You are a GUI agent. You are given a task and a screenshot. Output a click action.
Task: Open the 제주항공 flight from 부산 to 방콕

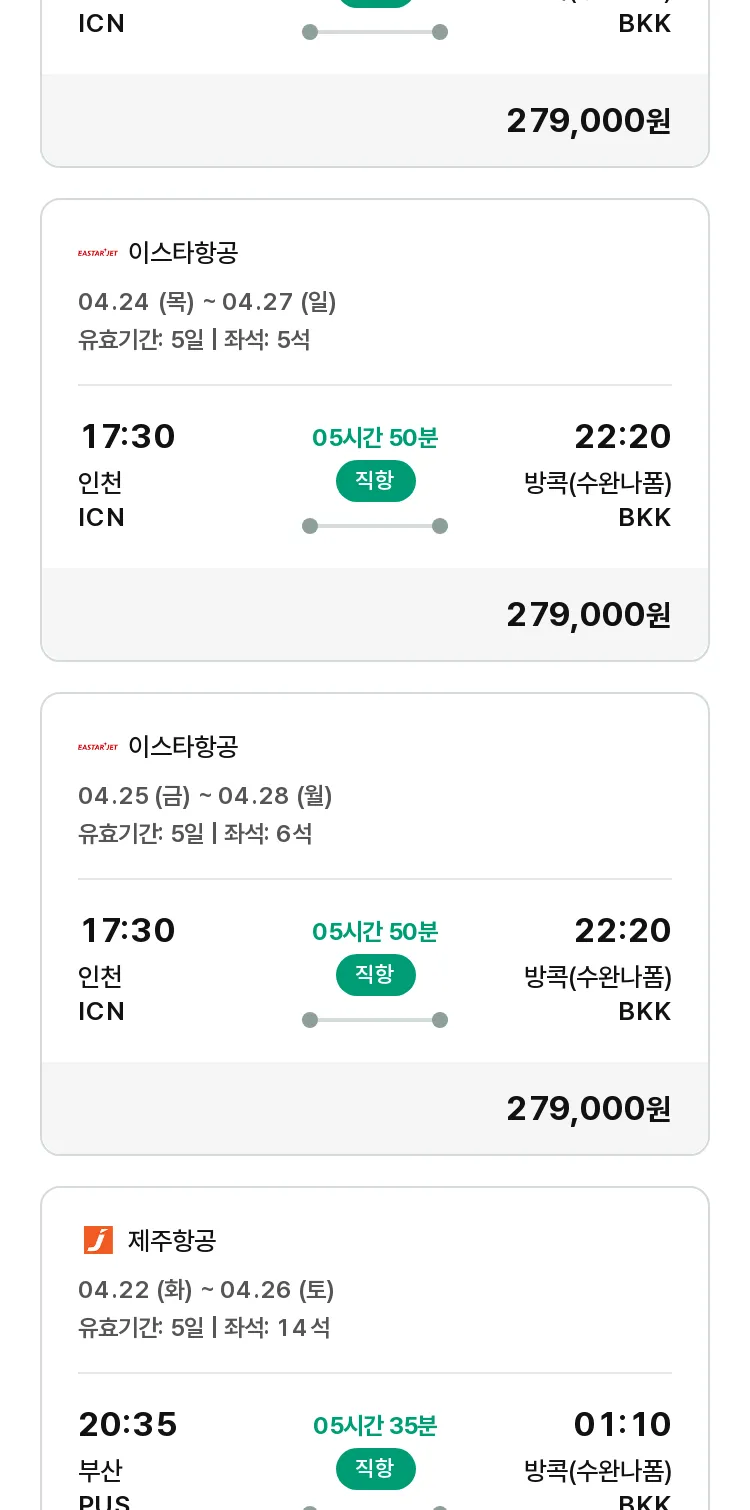pos(375,1348)
